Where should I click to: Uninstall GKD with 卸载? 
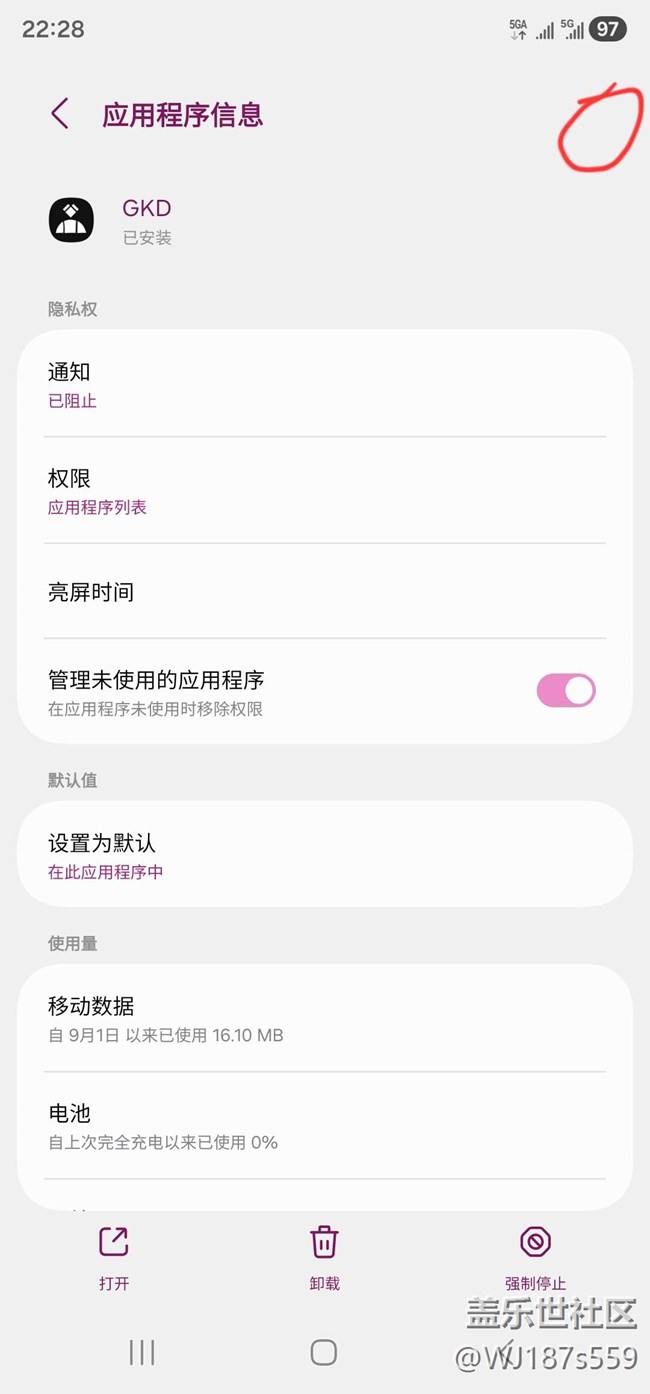[324, 1256]
